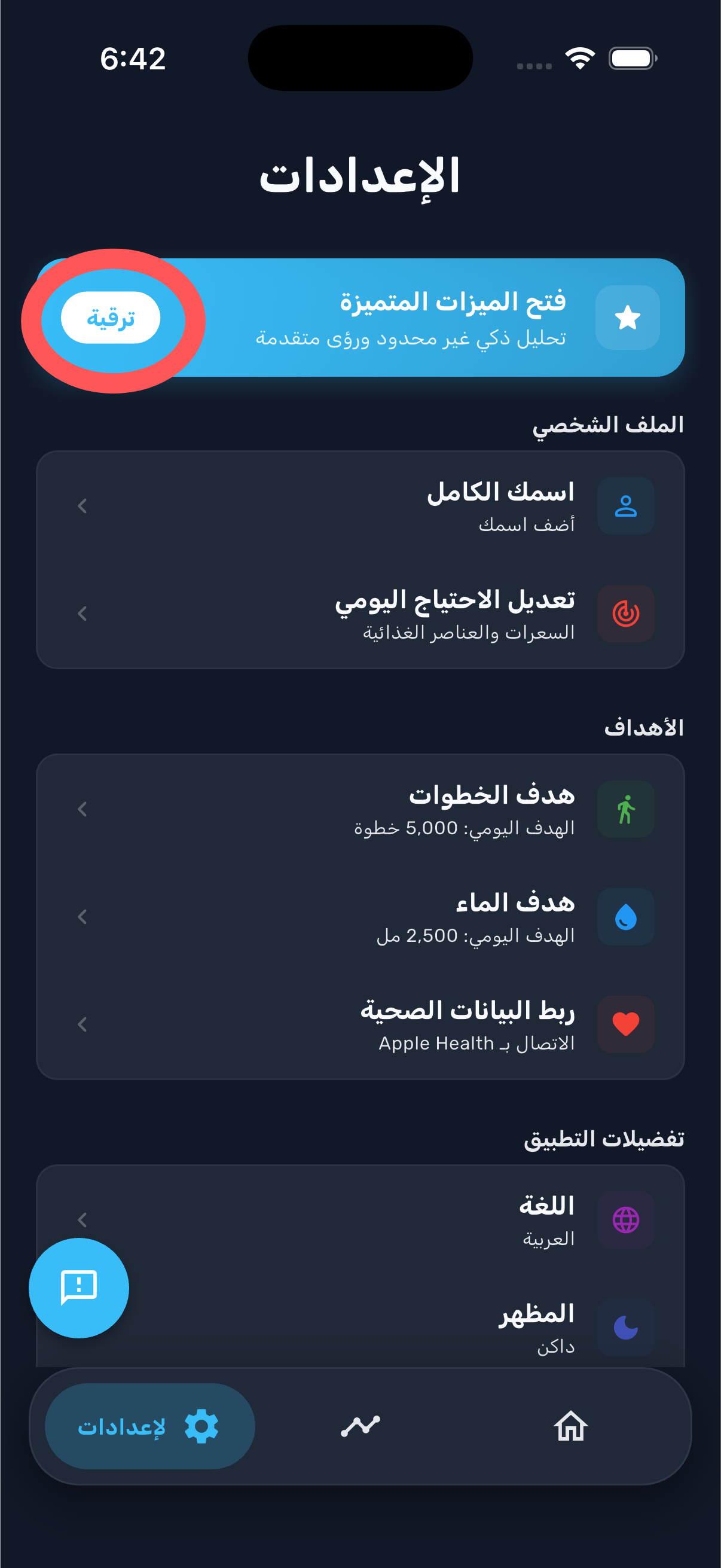Go to the home tab
Screen dimensions: 721x1568
tap(571, 1426)
